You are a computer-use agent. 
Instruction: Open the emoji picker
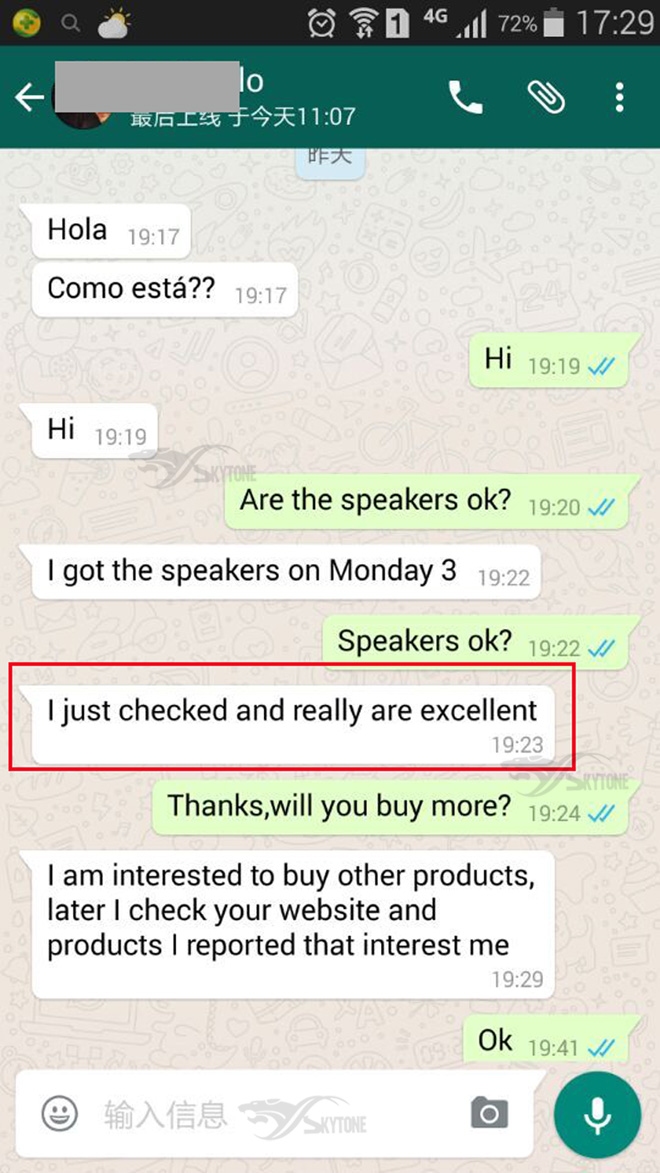(x=60, y=1113)
